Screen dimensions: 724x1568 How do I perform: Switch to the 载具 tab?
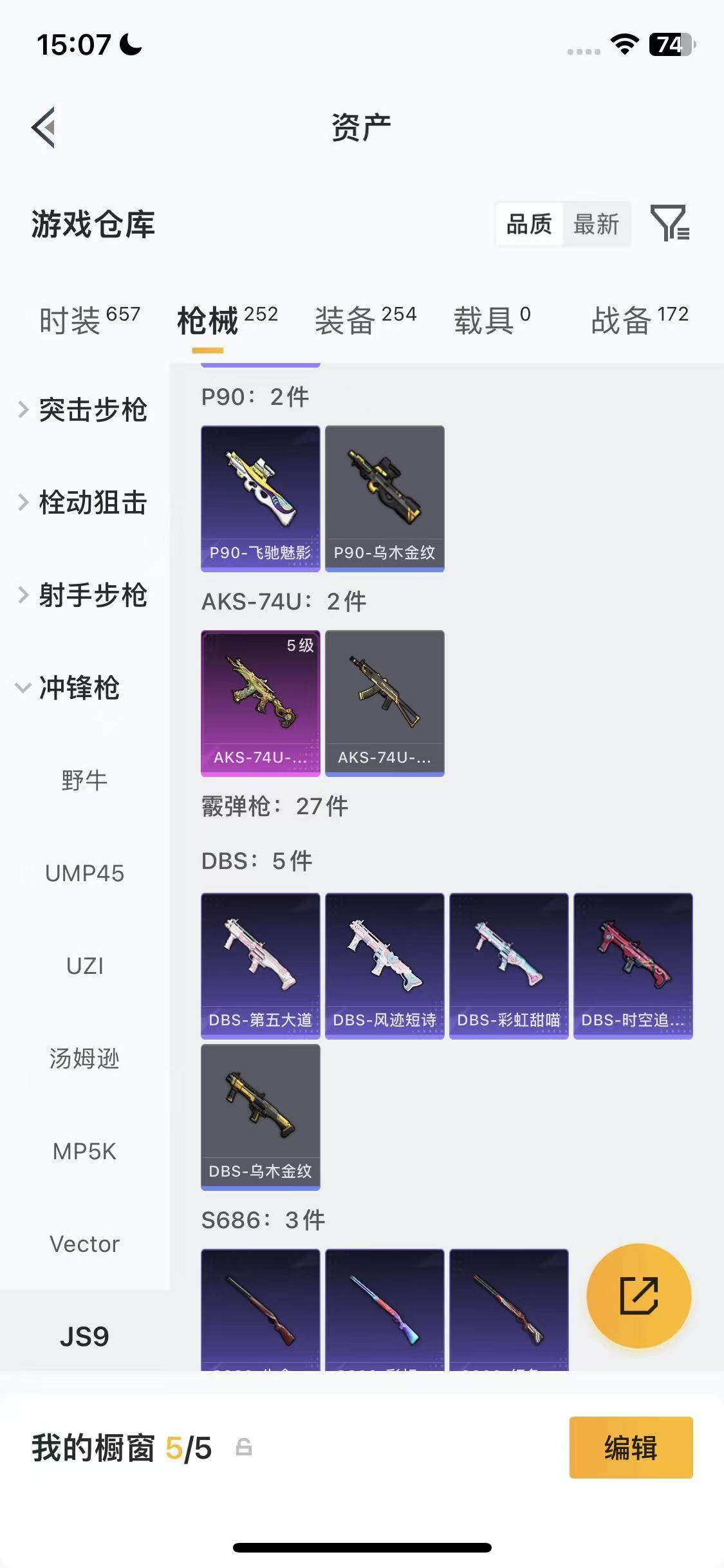pos(492,320)
